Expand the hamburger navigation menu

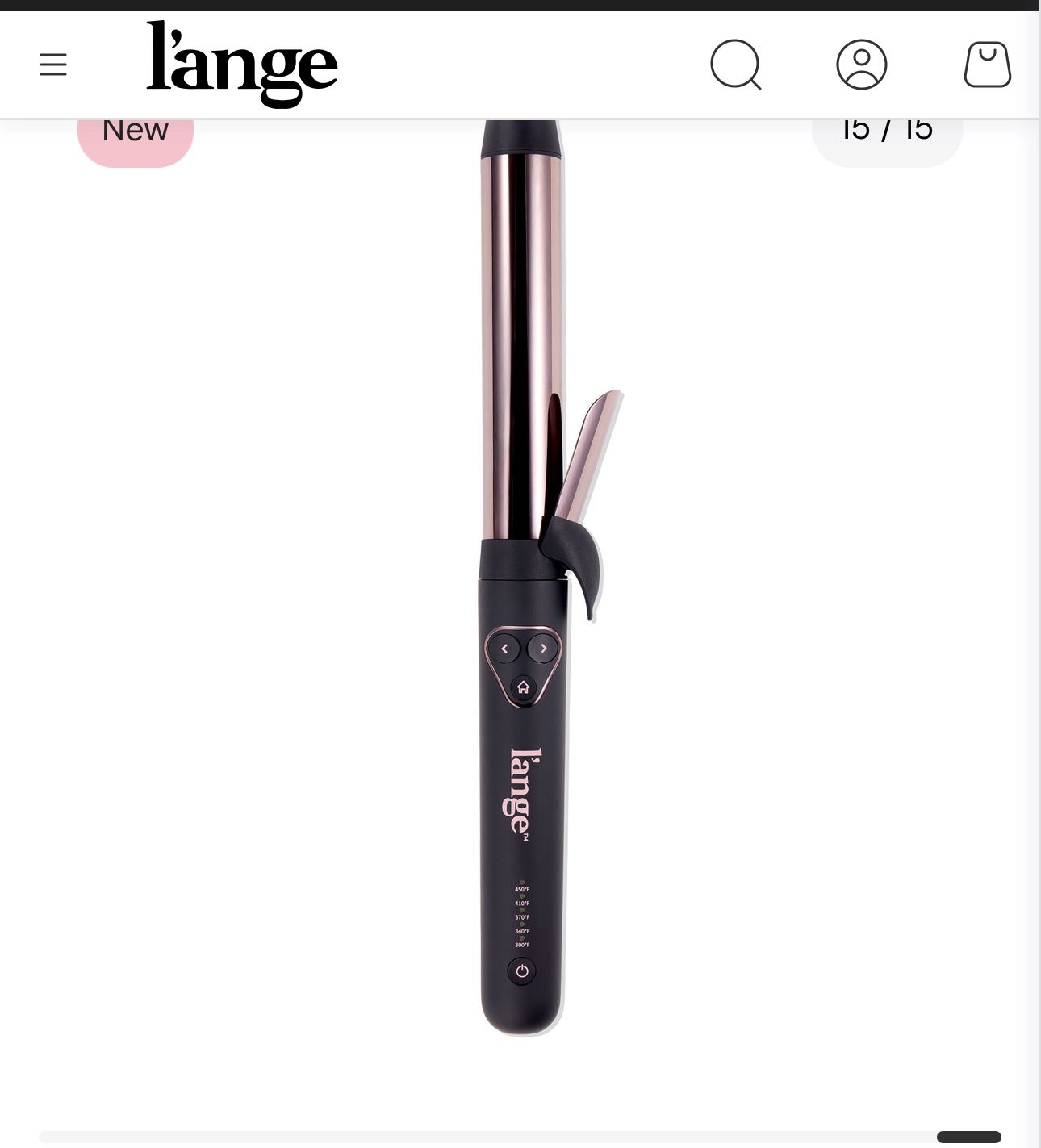53,65
